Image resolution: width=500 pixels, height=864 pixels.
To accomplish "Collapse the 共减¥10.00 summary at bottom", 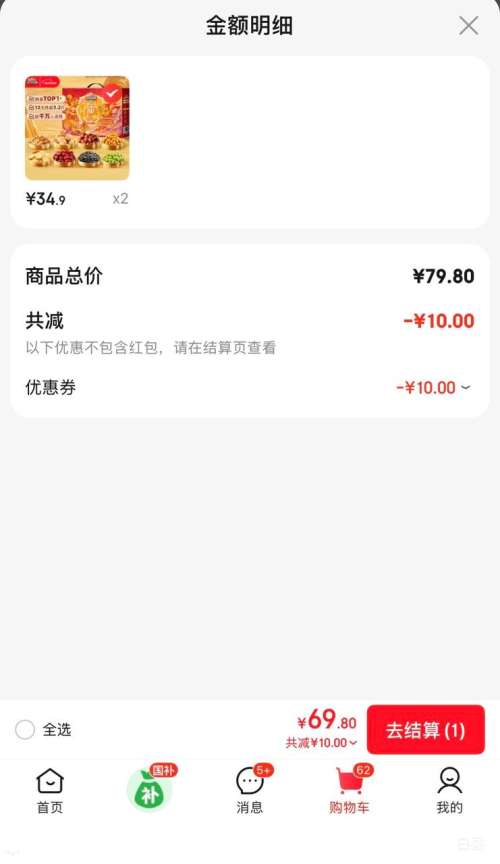I will [321, 743].
